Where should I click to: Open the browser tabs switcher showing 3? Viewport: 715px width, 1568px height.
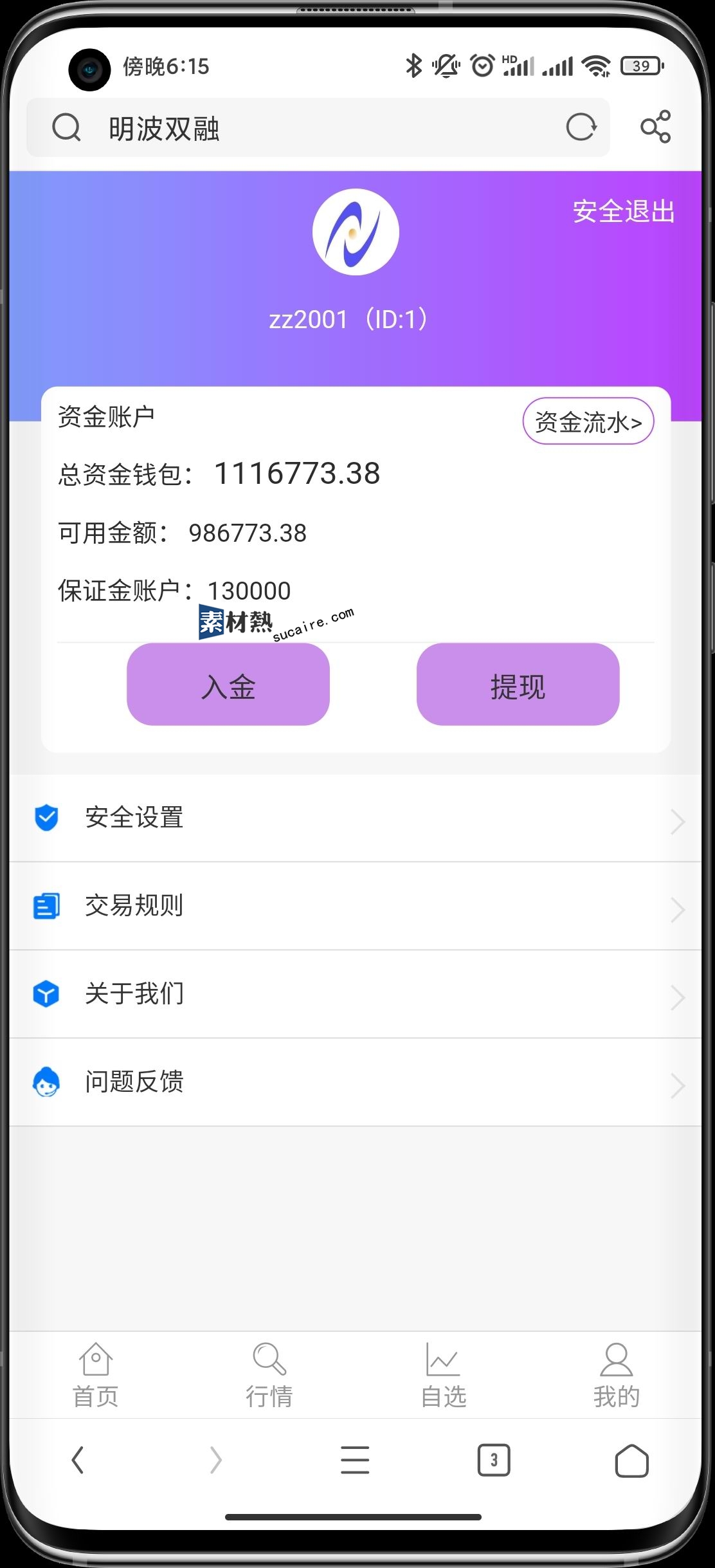[494, 1460]
